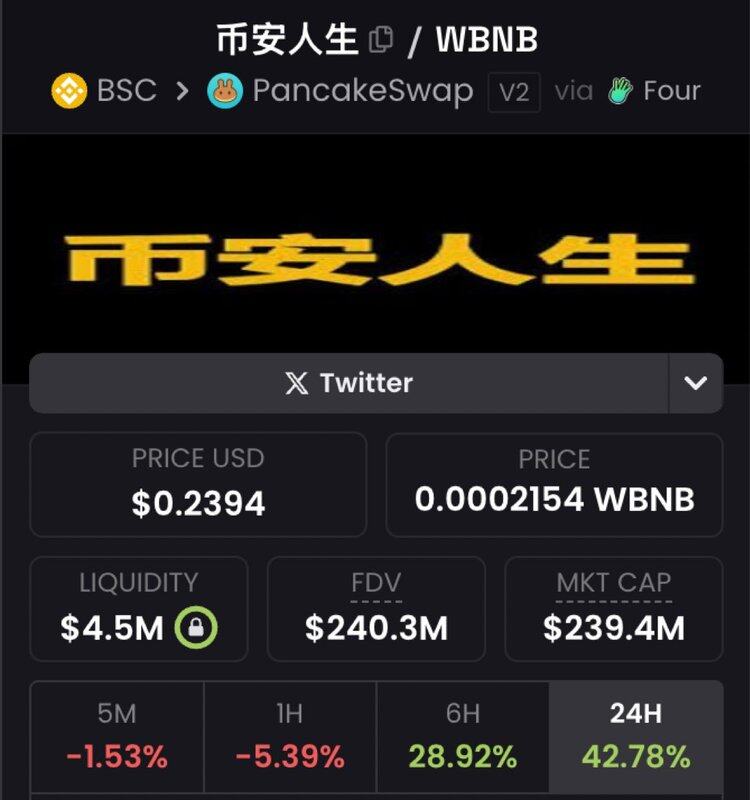The image size is (750, 800).
Task: Select the 5M timeframe tab
Action: click(117, 737)
